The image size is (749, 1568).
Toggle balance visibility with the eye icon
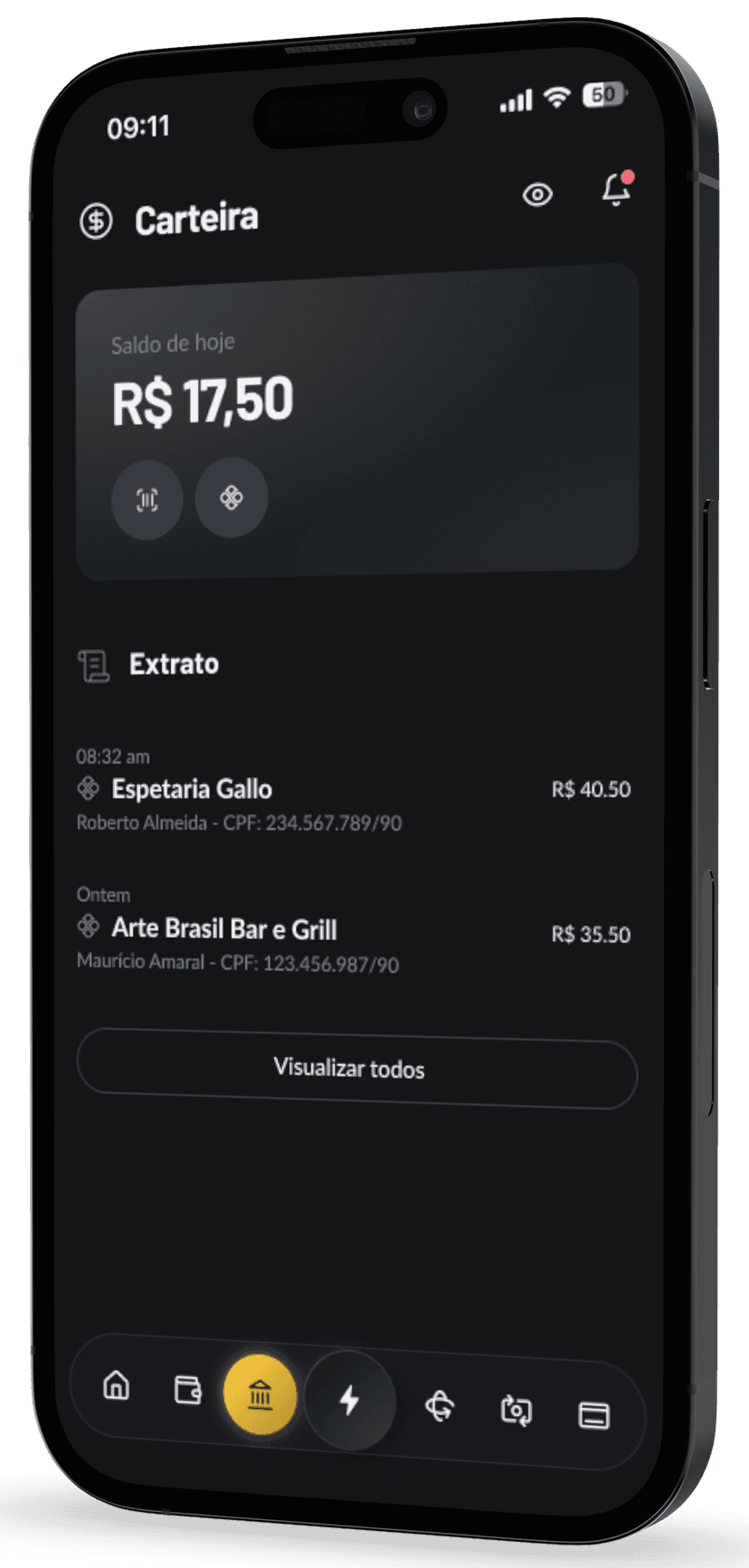click(x=536, y=195)
